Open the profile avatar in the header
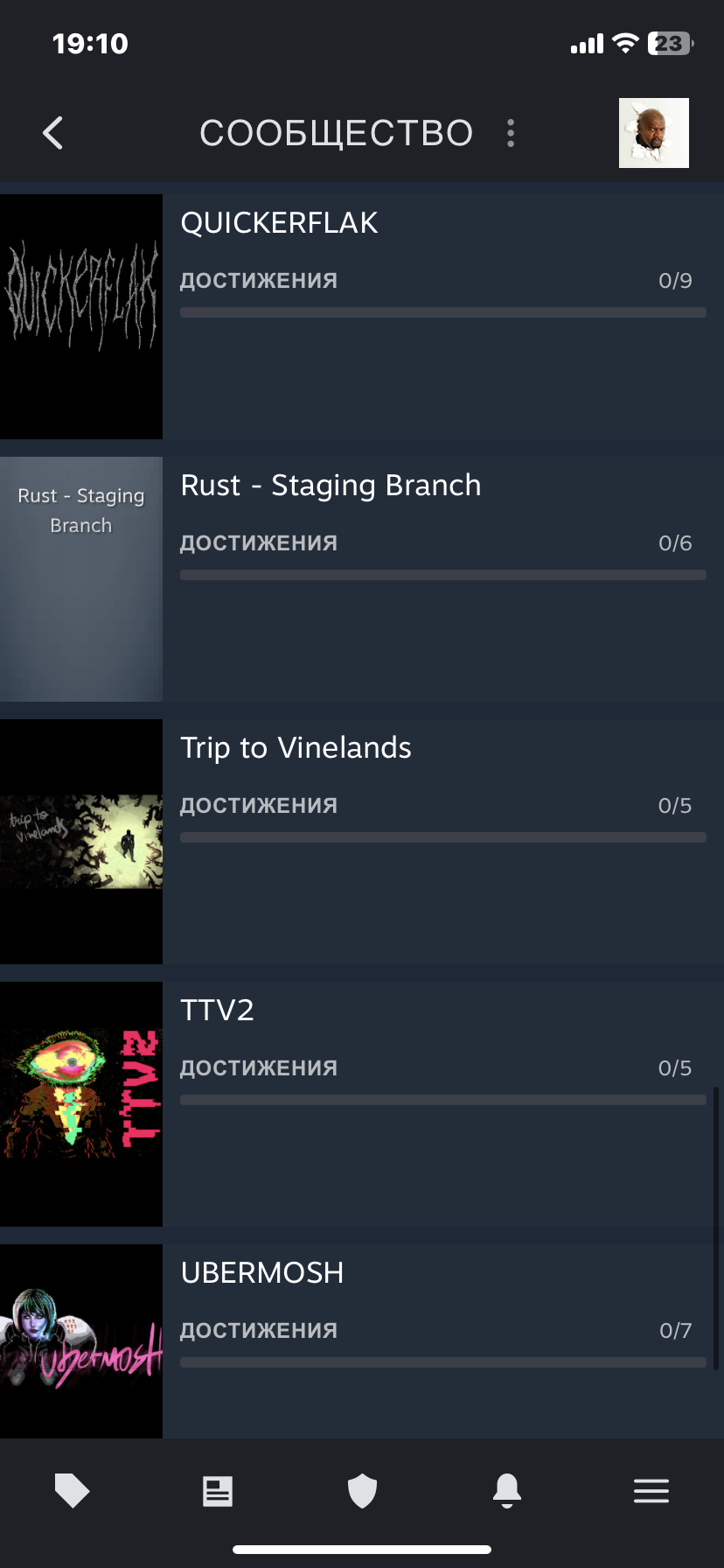 pyautogui.click(x=654, y=133)
